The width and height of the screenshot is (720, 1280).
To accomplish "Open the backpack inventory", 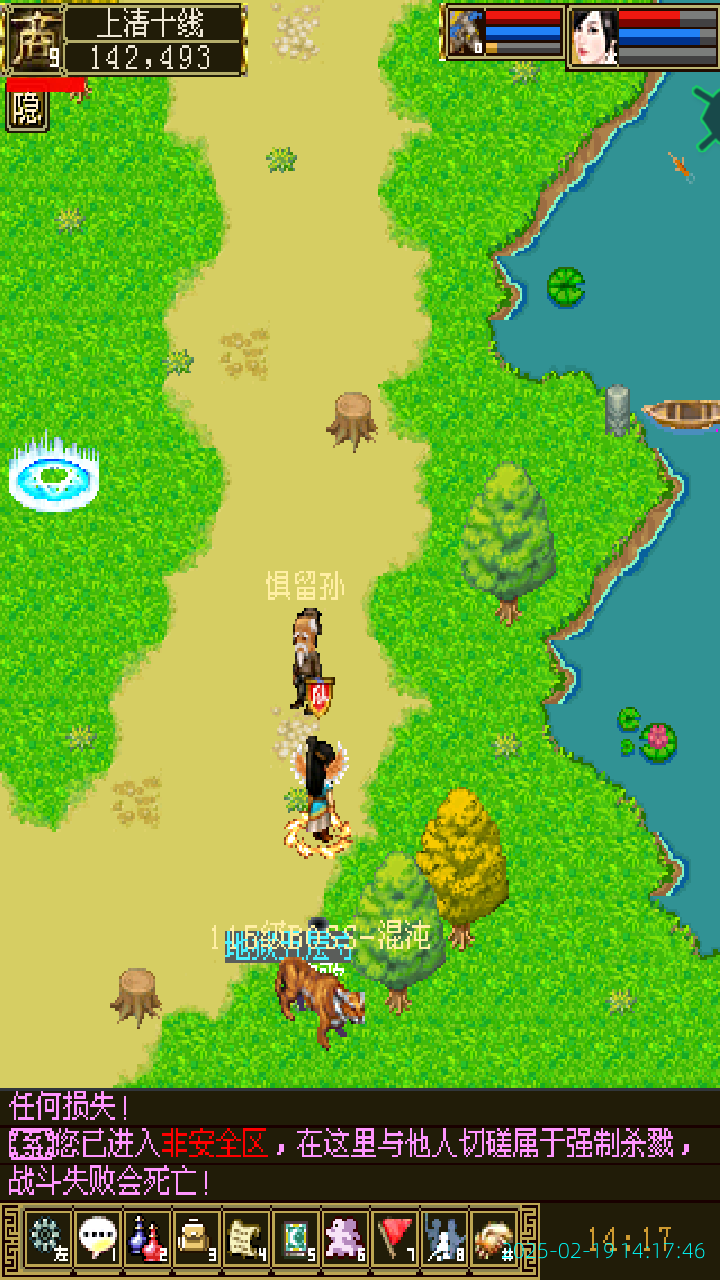I will (x=196, y=1238).
